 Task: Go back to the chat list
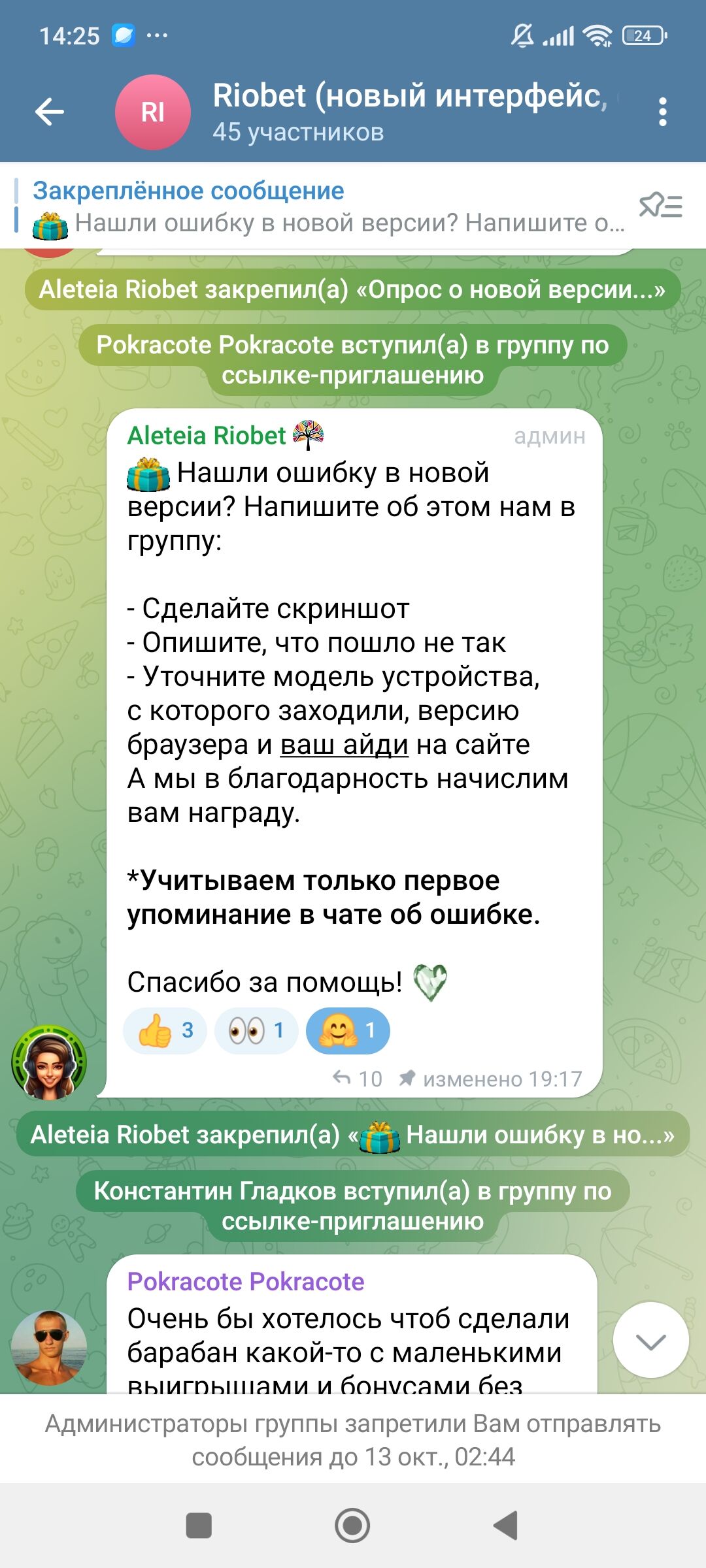[x=50, y=112]
